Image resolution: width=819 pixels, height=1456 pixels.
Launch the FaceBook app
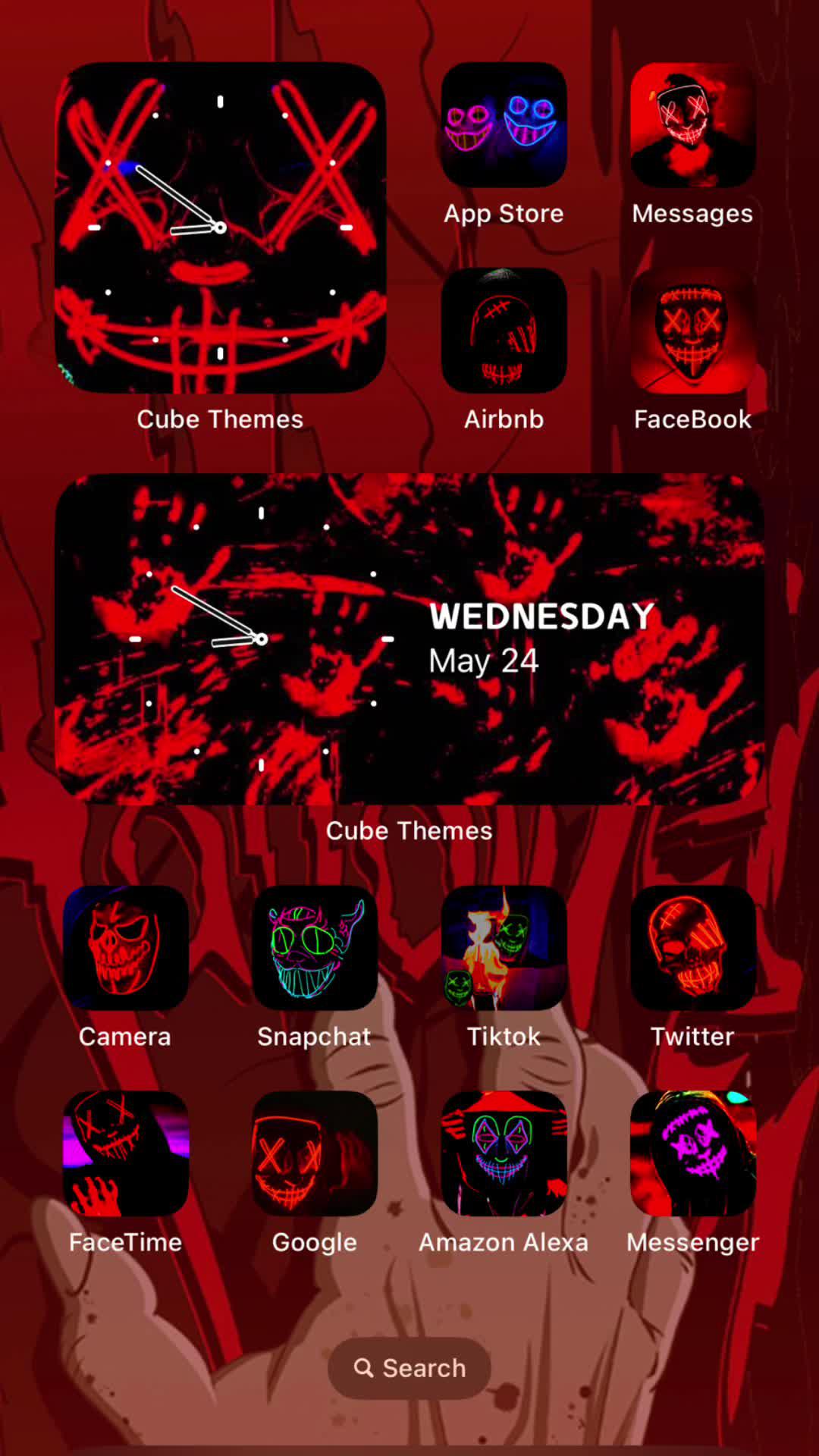point(692,331)
